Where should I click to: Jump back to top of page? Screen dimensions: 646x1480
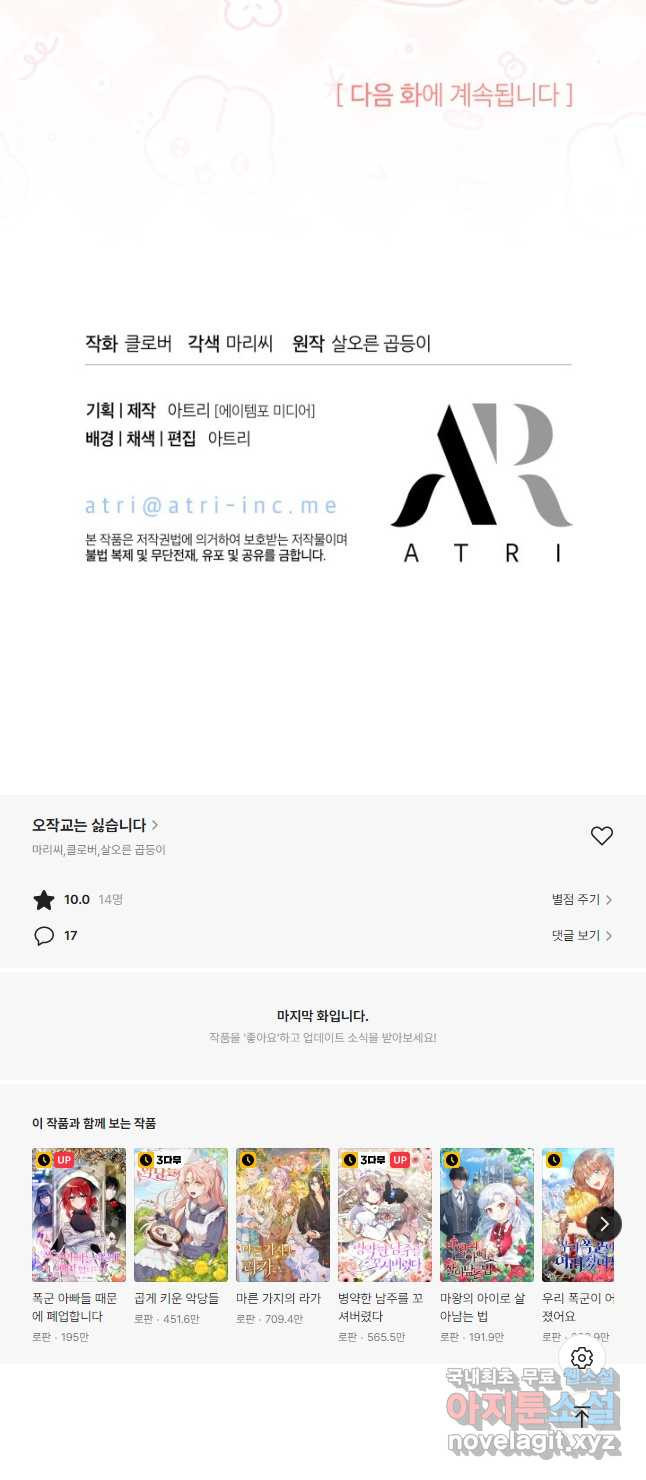click(x=582, y=1415)
